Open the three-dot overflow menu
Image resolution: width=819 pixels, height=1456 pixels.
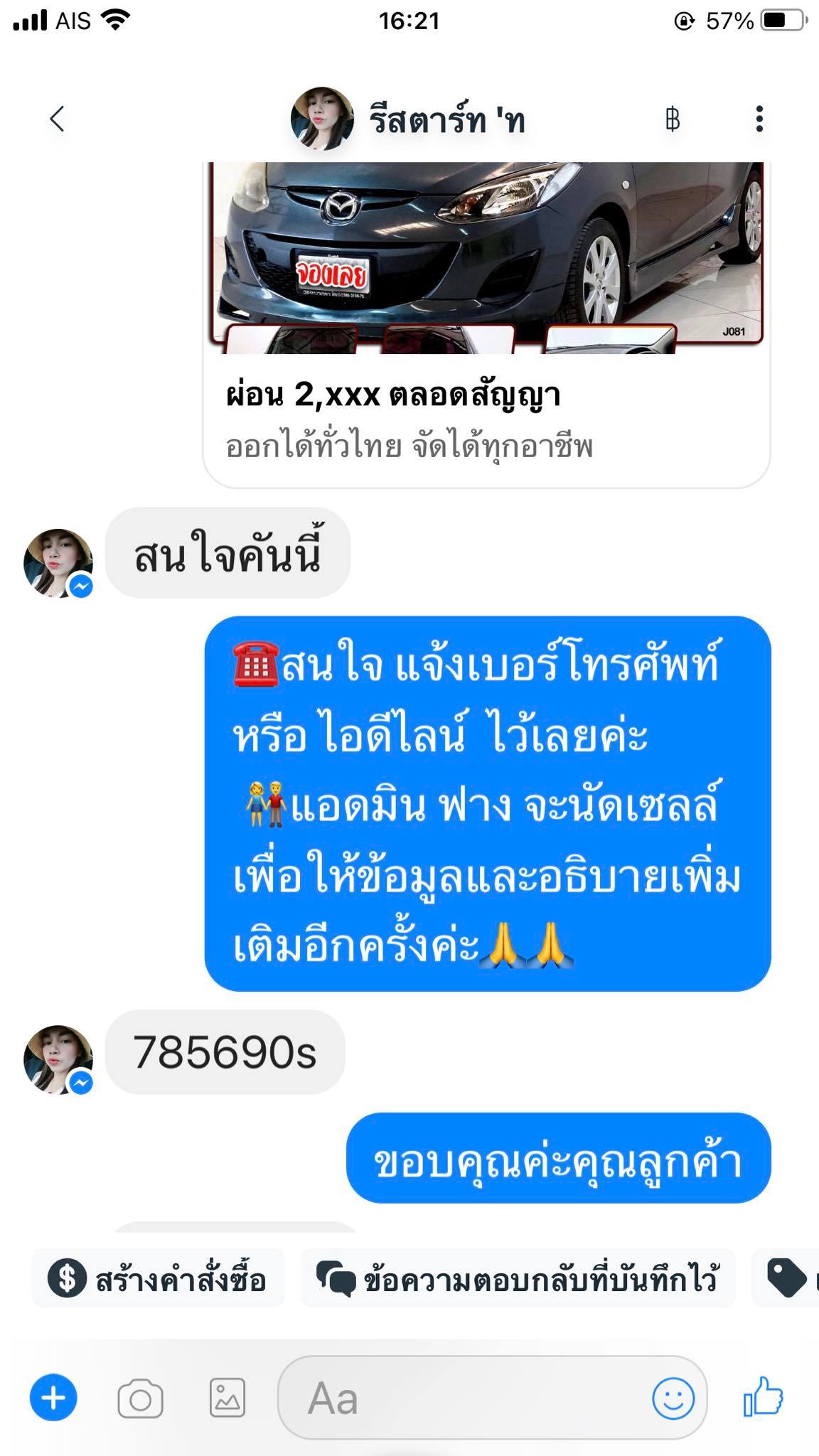[759, 119]
